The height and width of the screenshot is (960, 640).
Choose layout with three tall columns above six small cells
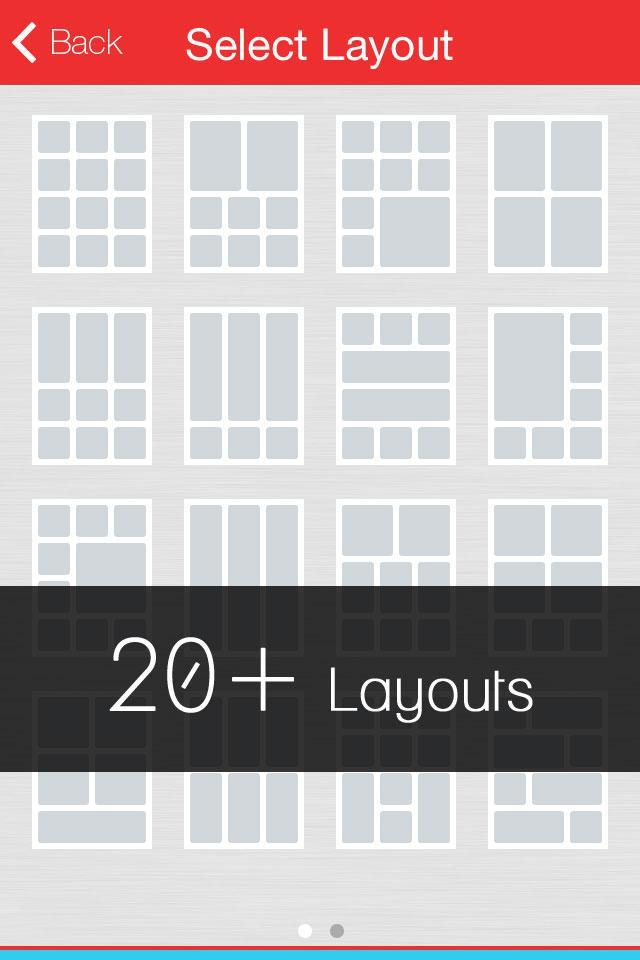click(x=92, y=385)
